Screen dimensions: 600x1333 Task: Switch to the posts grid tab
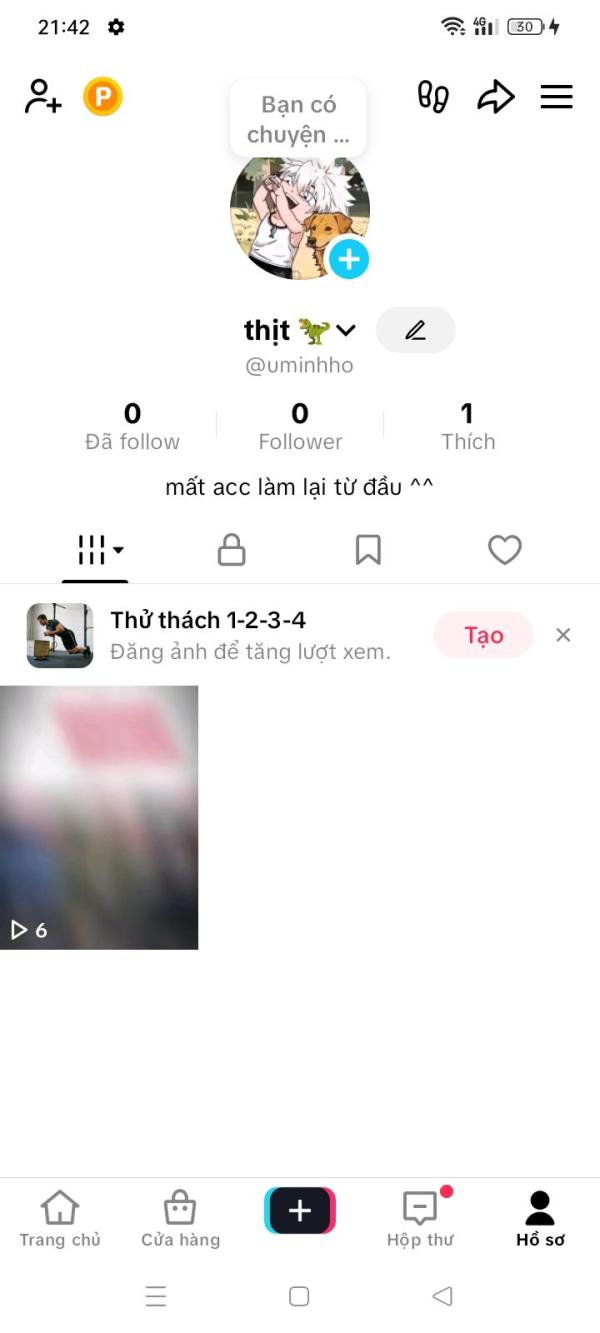tap(96, 549)
